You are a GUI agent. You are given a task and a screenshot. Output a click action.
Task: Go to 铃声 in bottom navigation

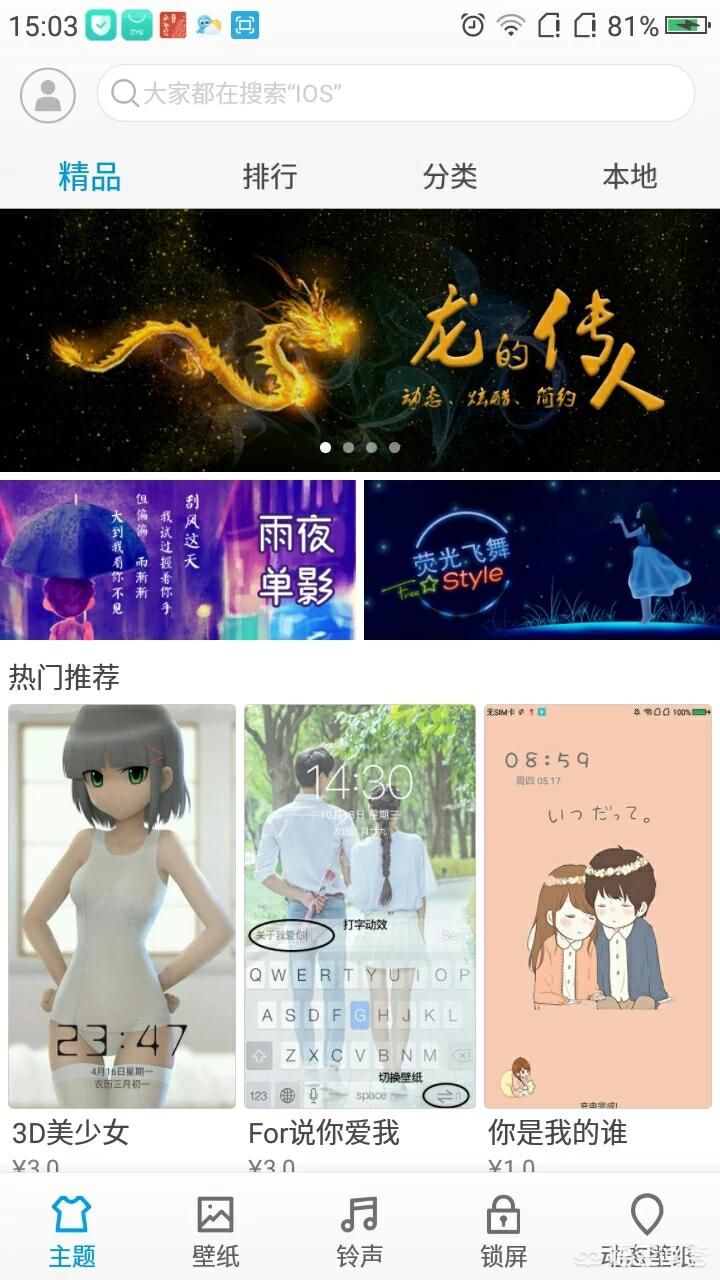pos(360,1231)
